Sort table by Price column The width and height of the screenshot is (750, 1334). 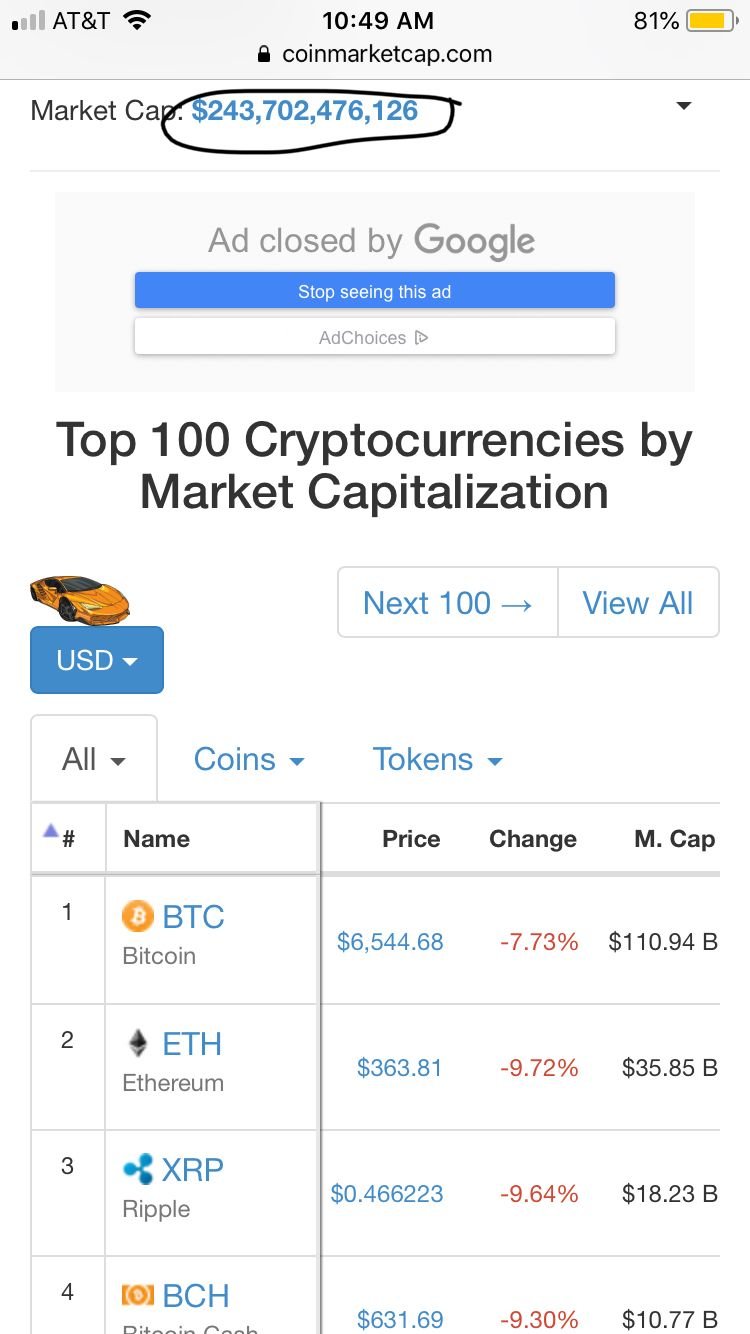click(x=411, y=839)
